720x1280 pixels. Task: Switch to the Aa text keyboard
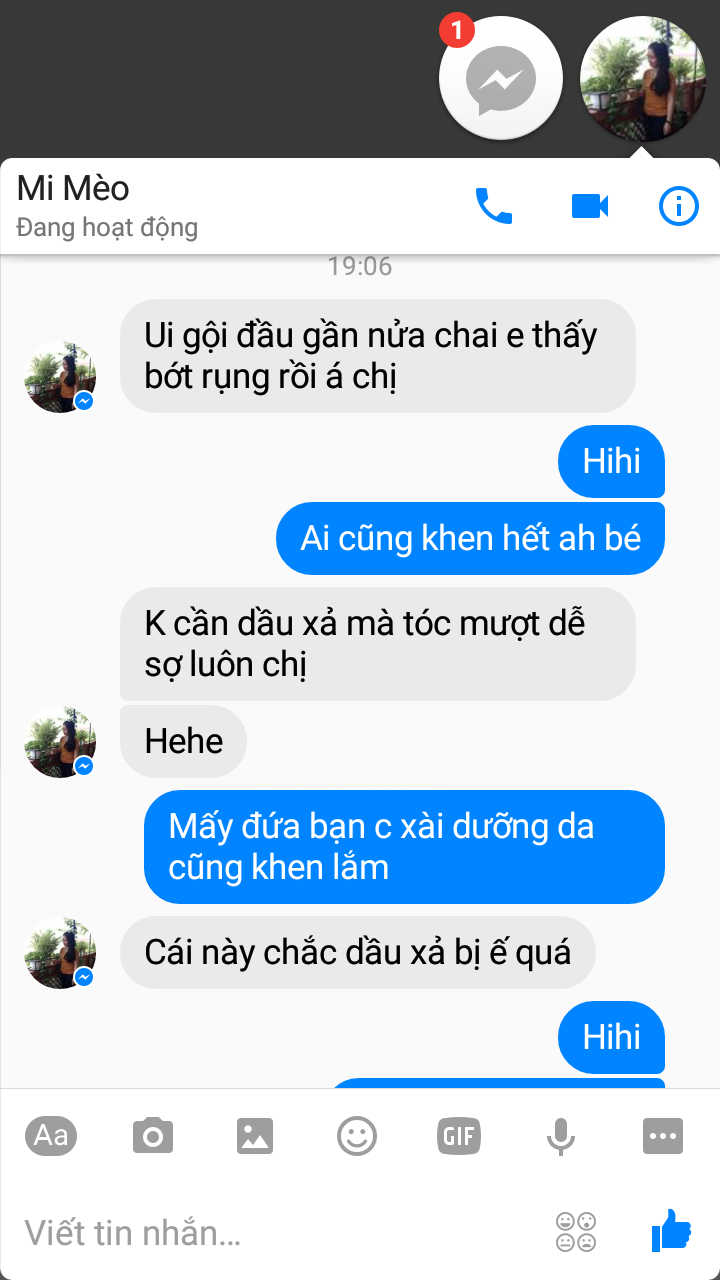pos(51,1136)
